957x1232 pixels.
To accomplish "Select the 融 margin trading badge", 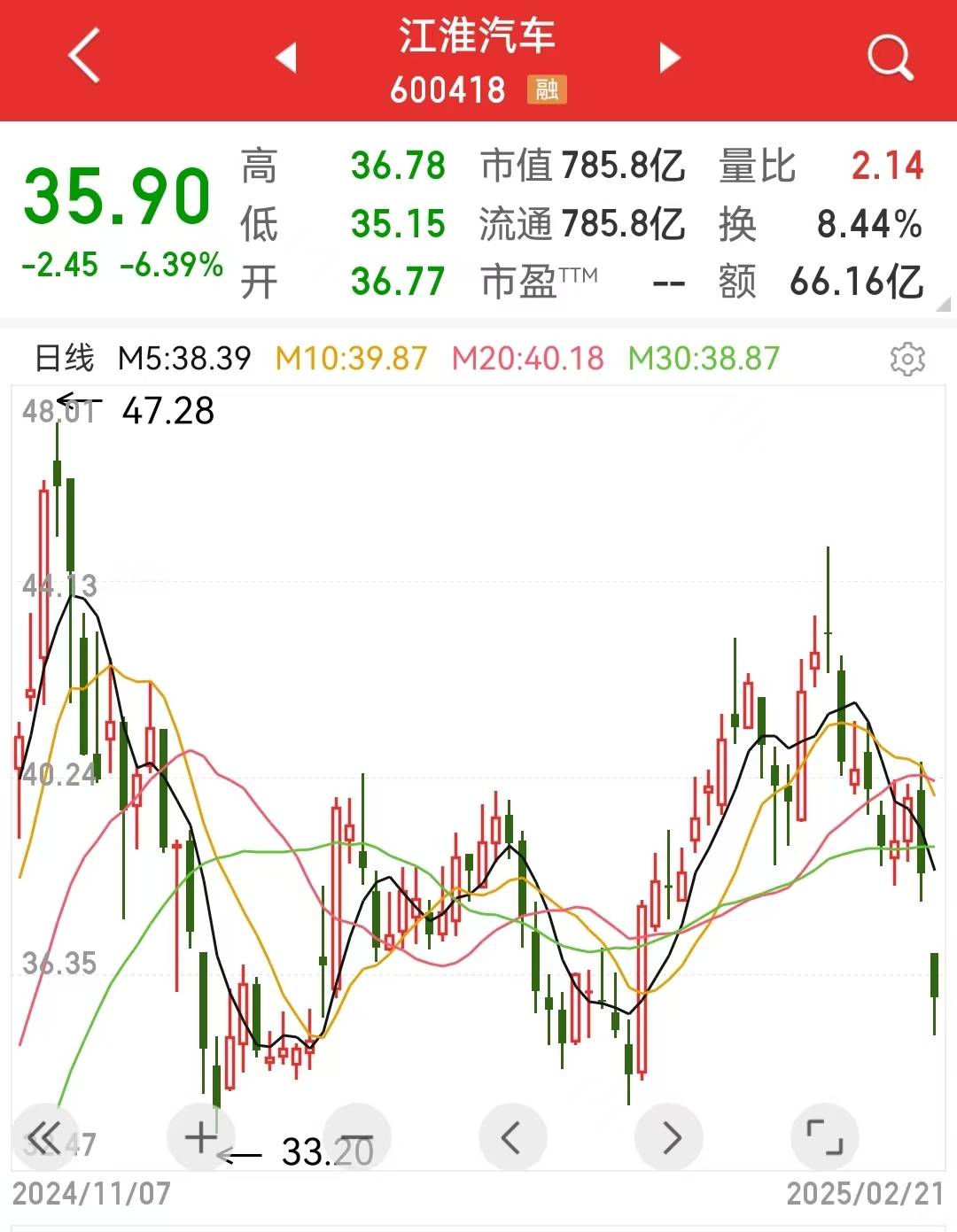I will [547, 89].
